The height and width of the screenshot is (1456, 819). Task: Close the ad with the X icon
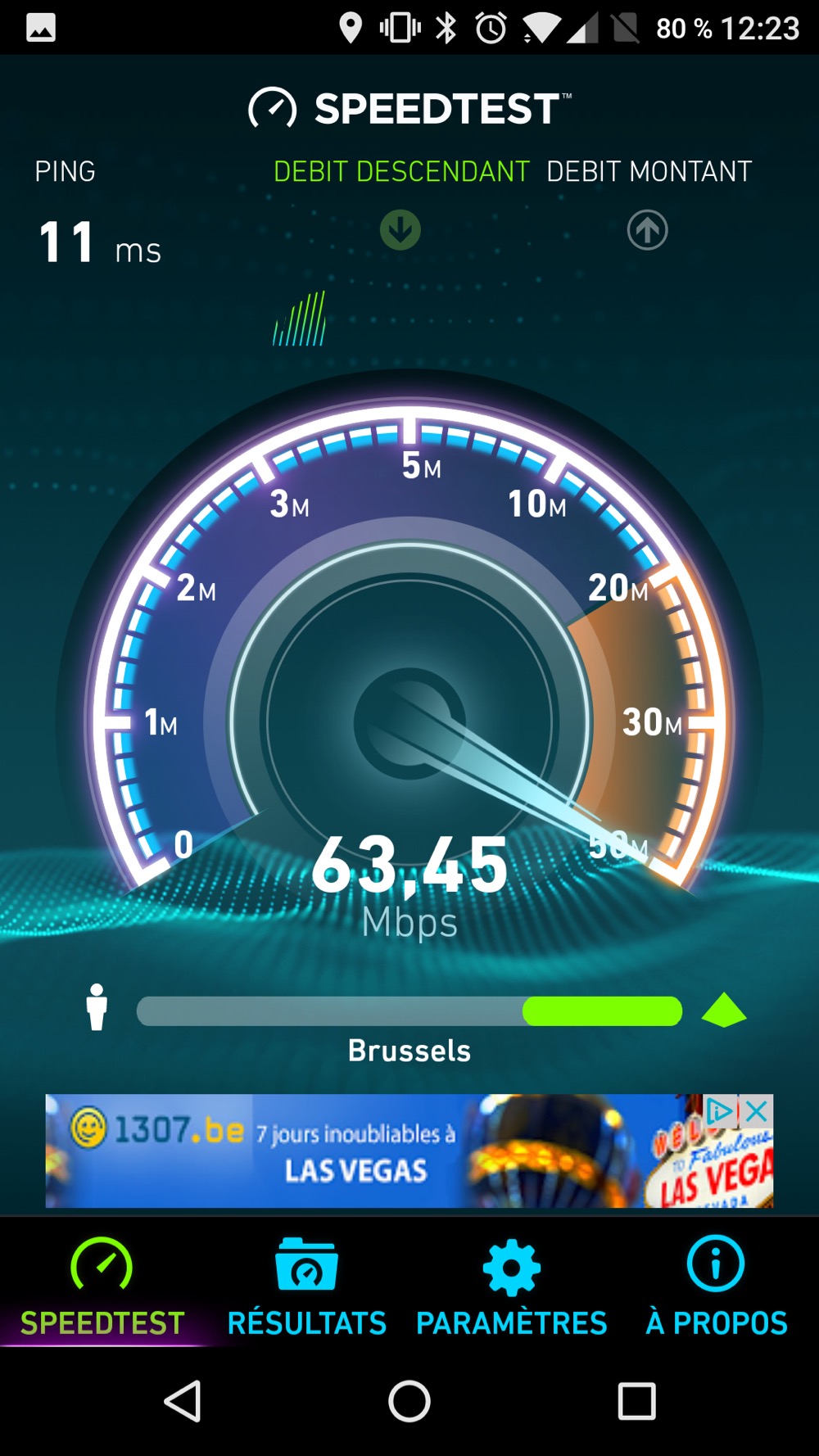758,1111
